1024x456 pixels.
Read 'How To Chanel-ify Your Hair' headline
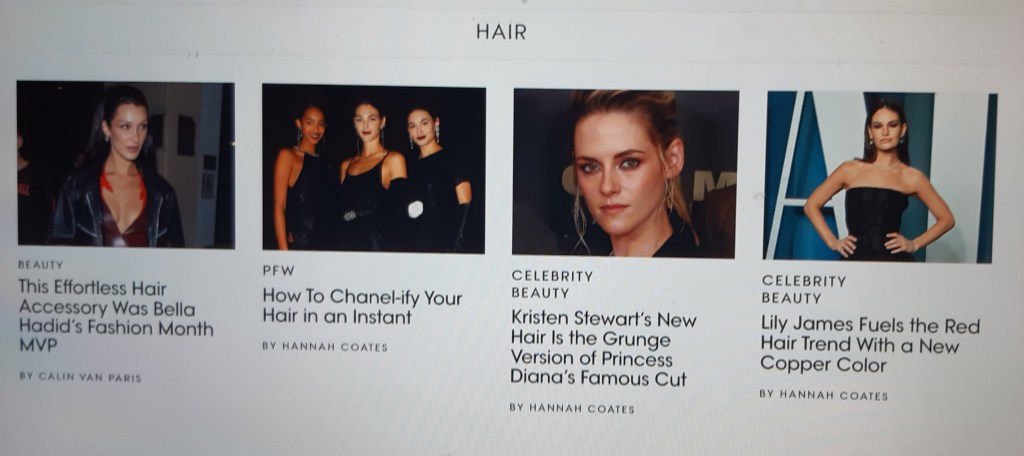tap(362, 307)
